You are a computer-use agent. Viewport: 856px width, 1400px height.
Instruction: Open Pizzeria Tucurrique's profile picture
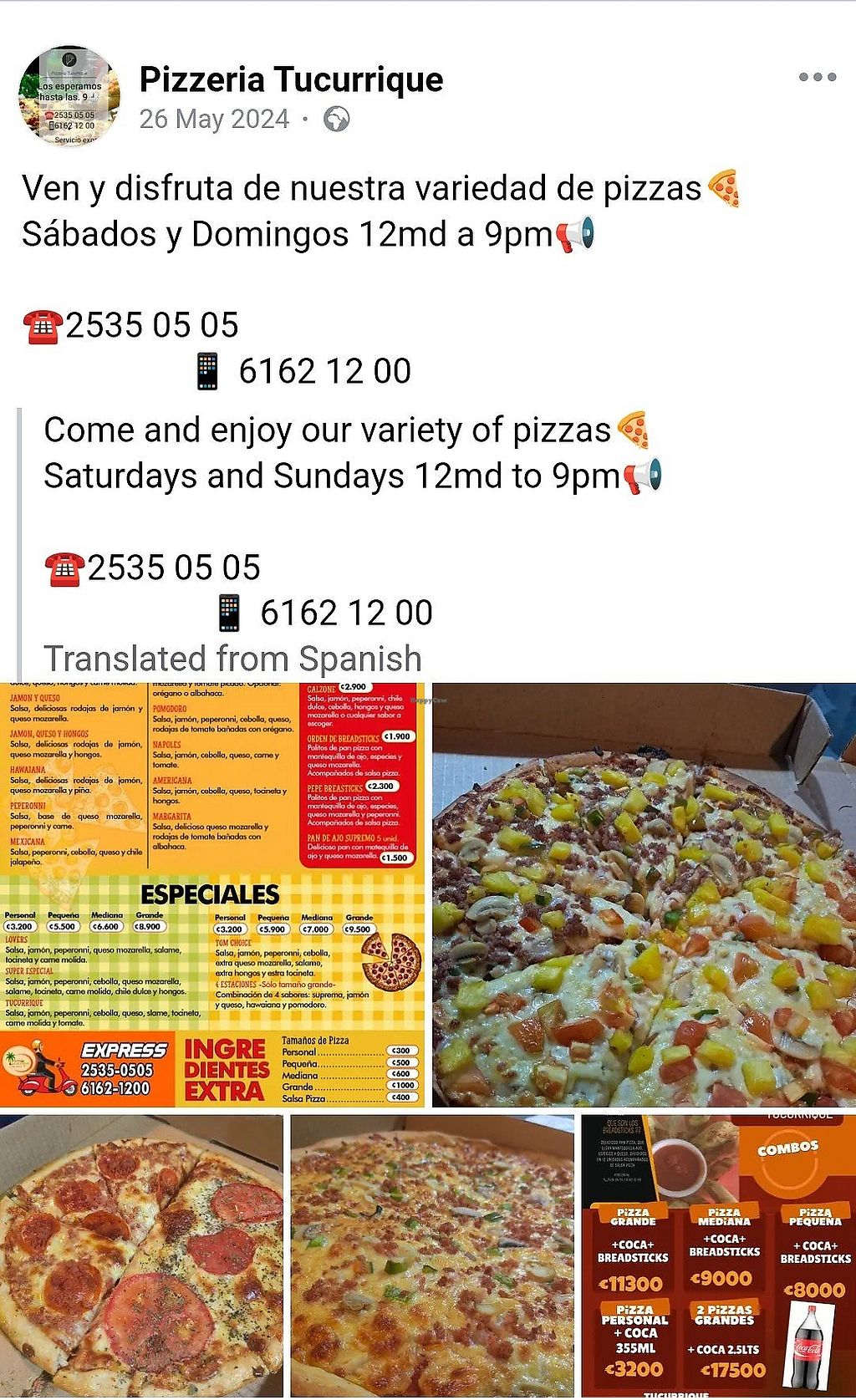pos(69,96)
